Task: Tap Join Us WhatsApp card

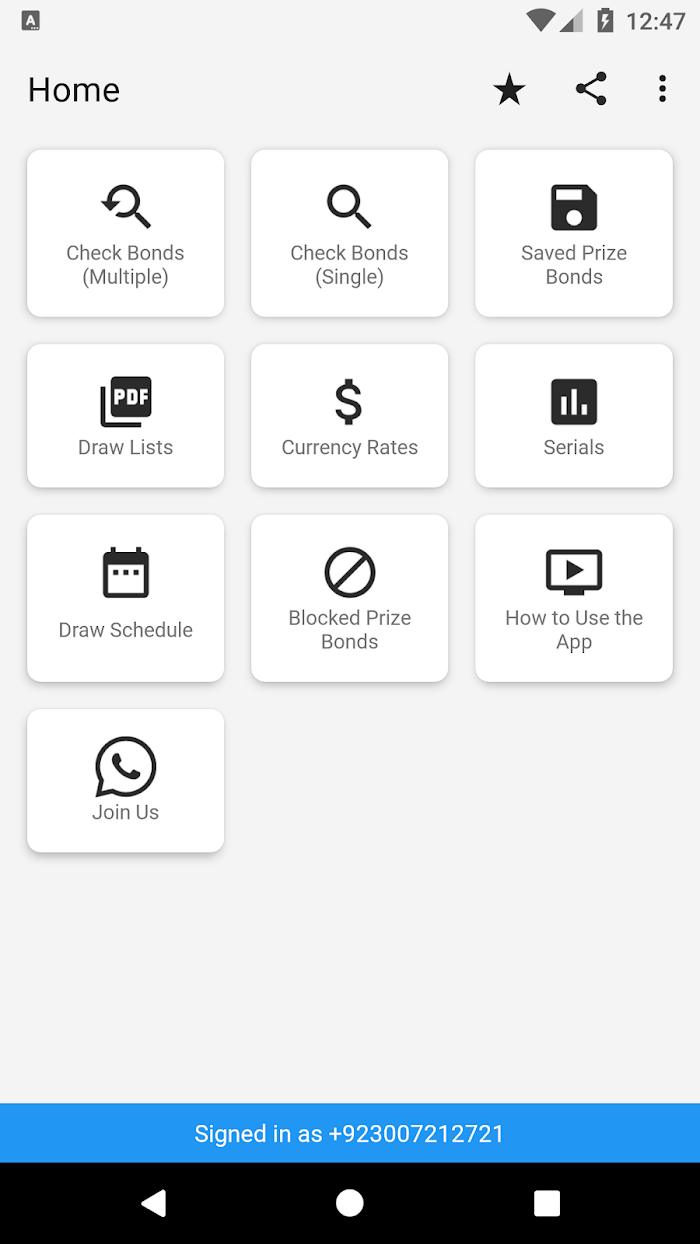Action: tap(125, 781)
